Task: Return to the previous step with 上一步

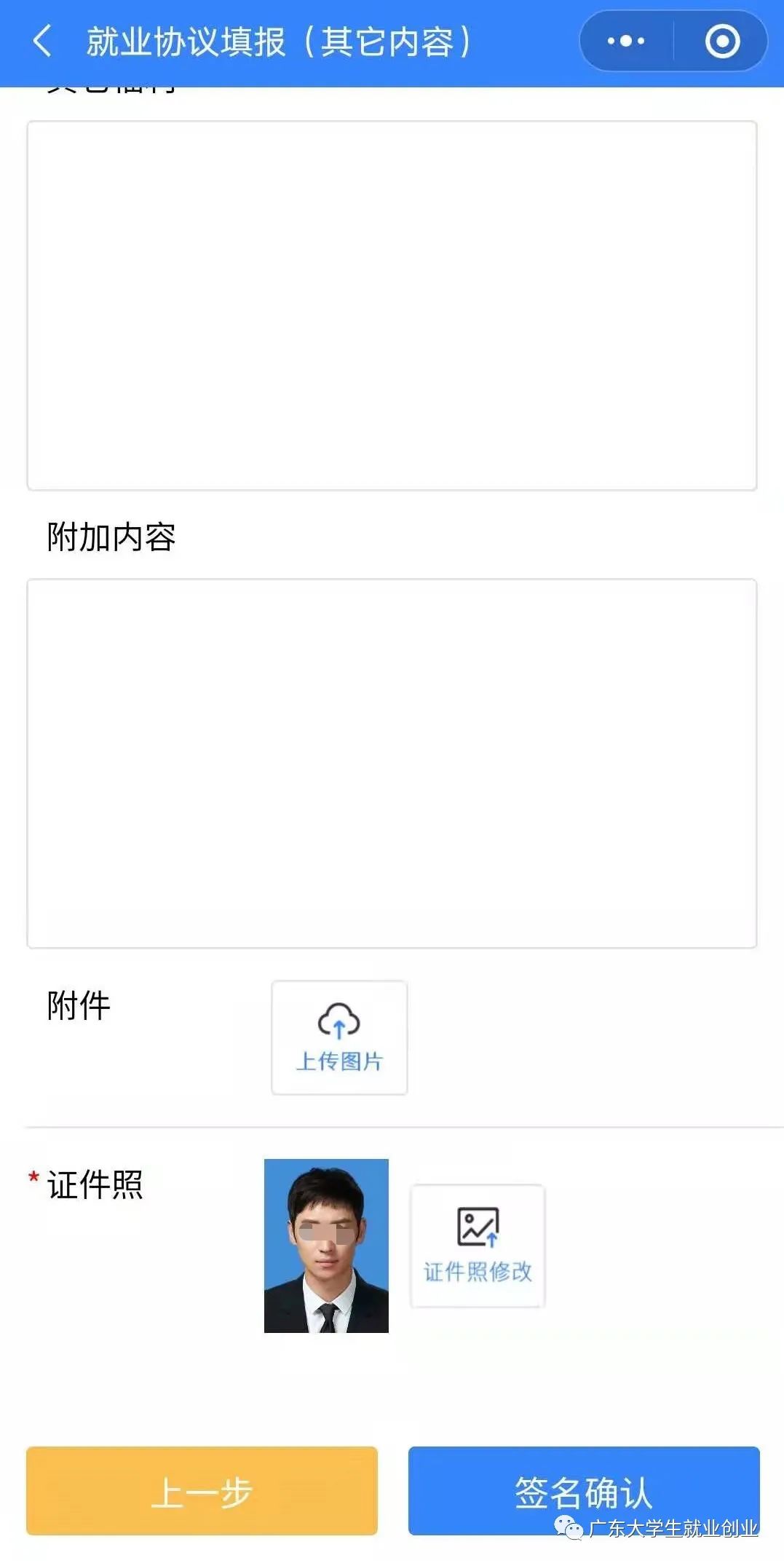Action: point(202,1491)
